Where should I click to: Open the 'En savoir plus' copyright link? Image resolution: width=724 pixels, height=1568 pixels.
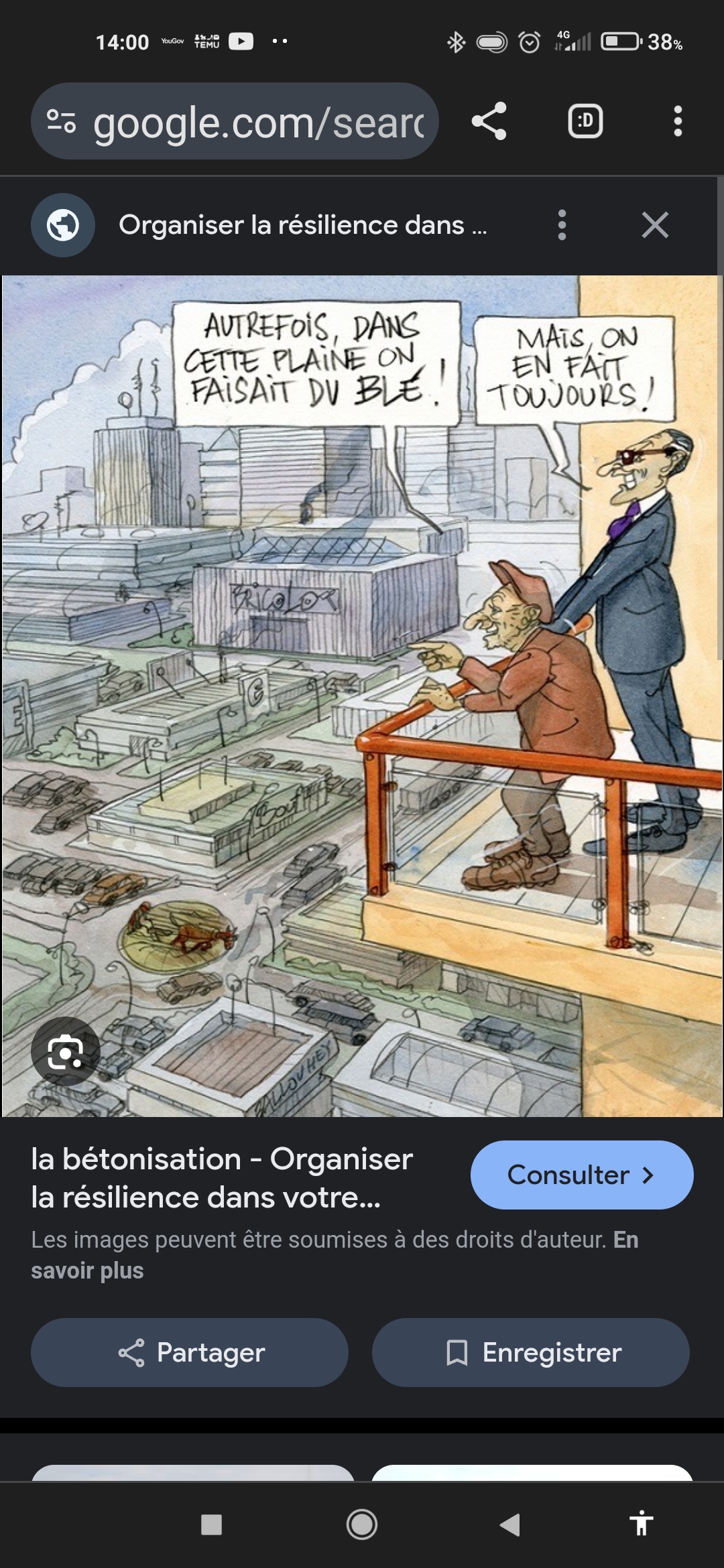point(335,1254)
